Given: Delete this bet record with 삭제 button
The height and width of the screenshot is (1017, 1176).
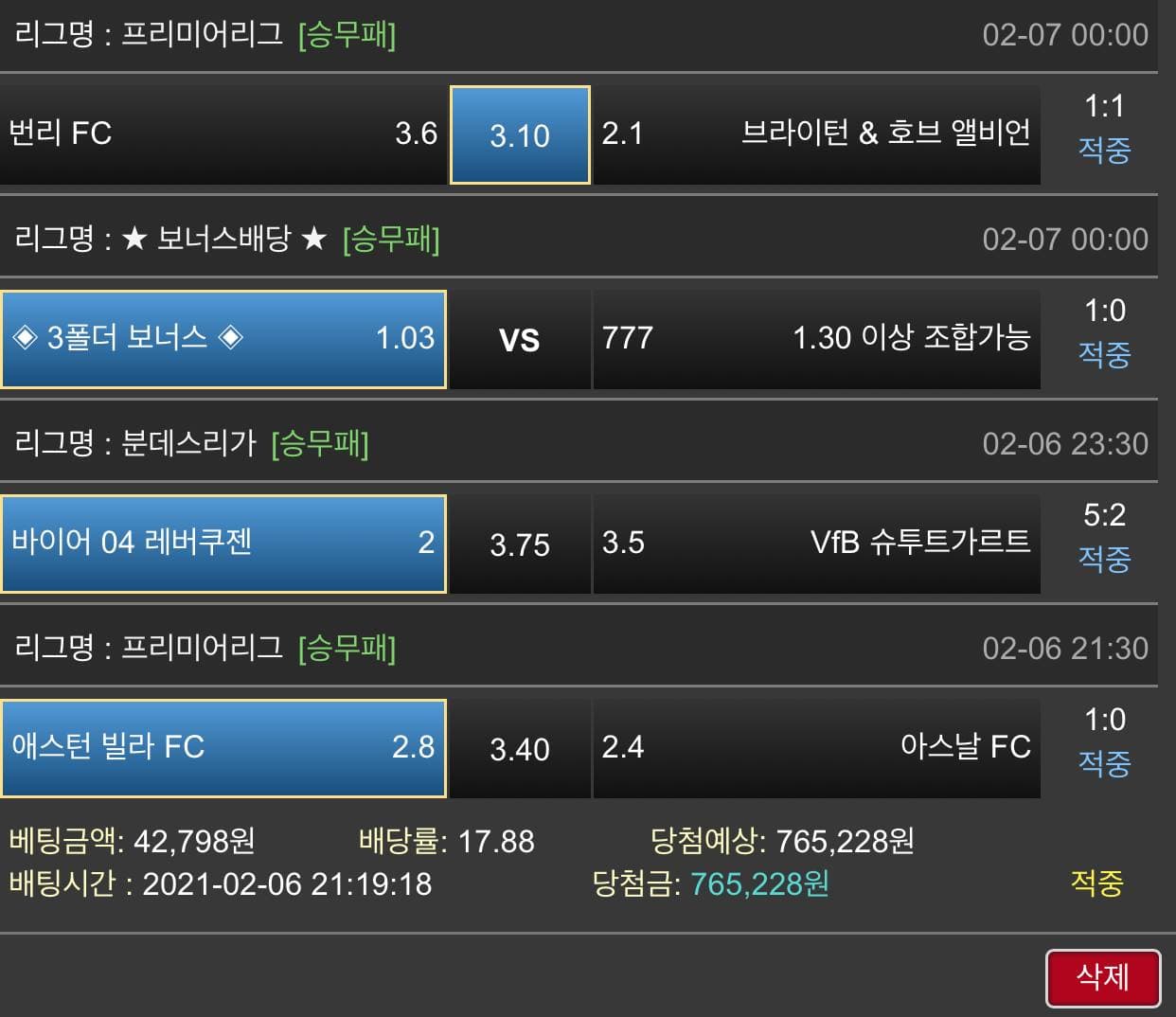Looking at the screenshot, I should 1103,977.
